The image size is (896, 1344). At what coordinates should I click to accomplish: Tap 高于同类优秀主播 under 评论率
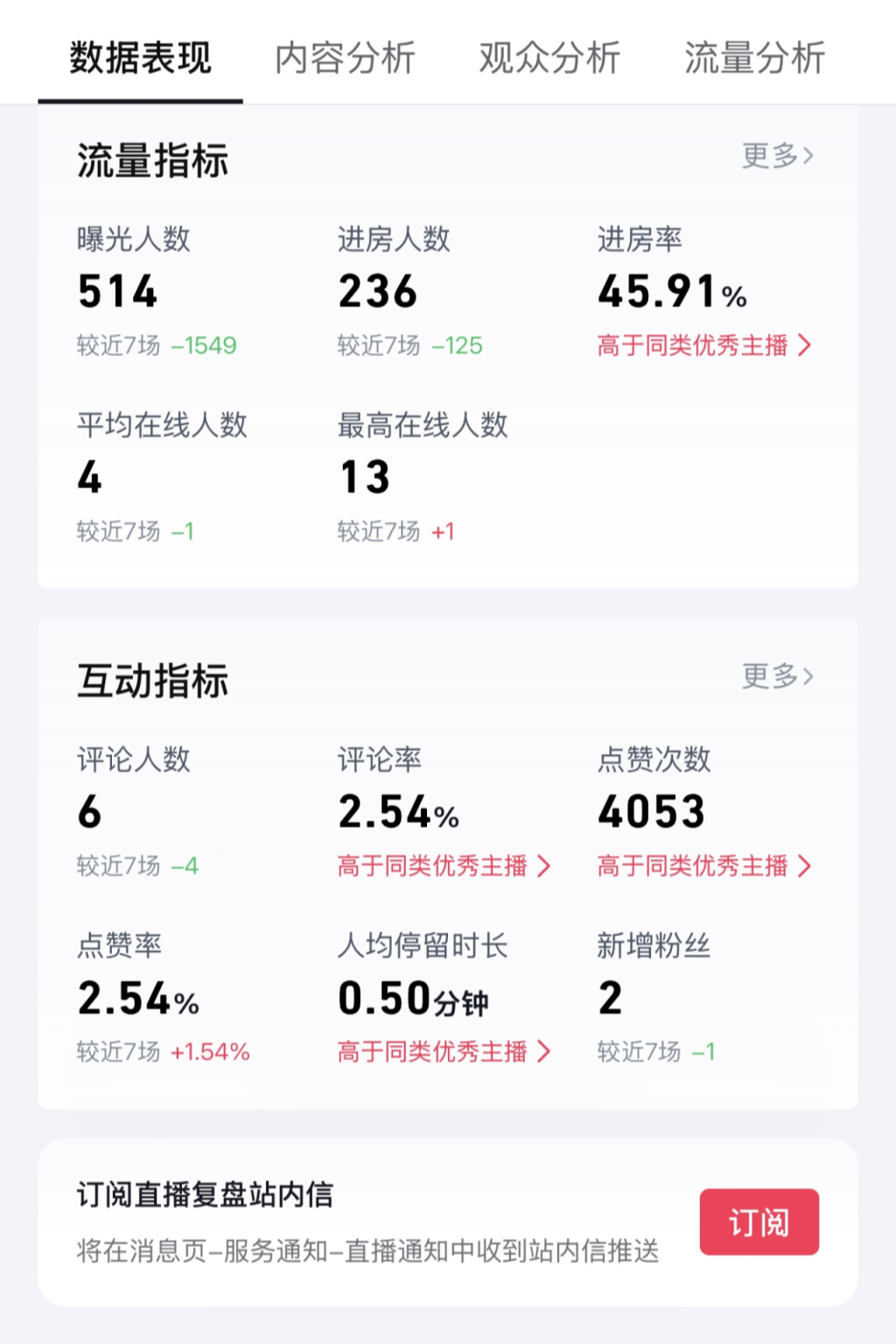[444, 866]
